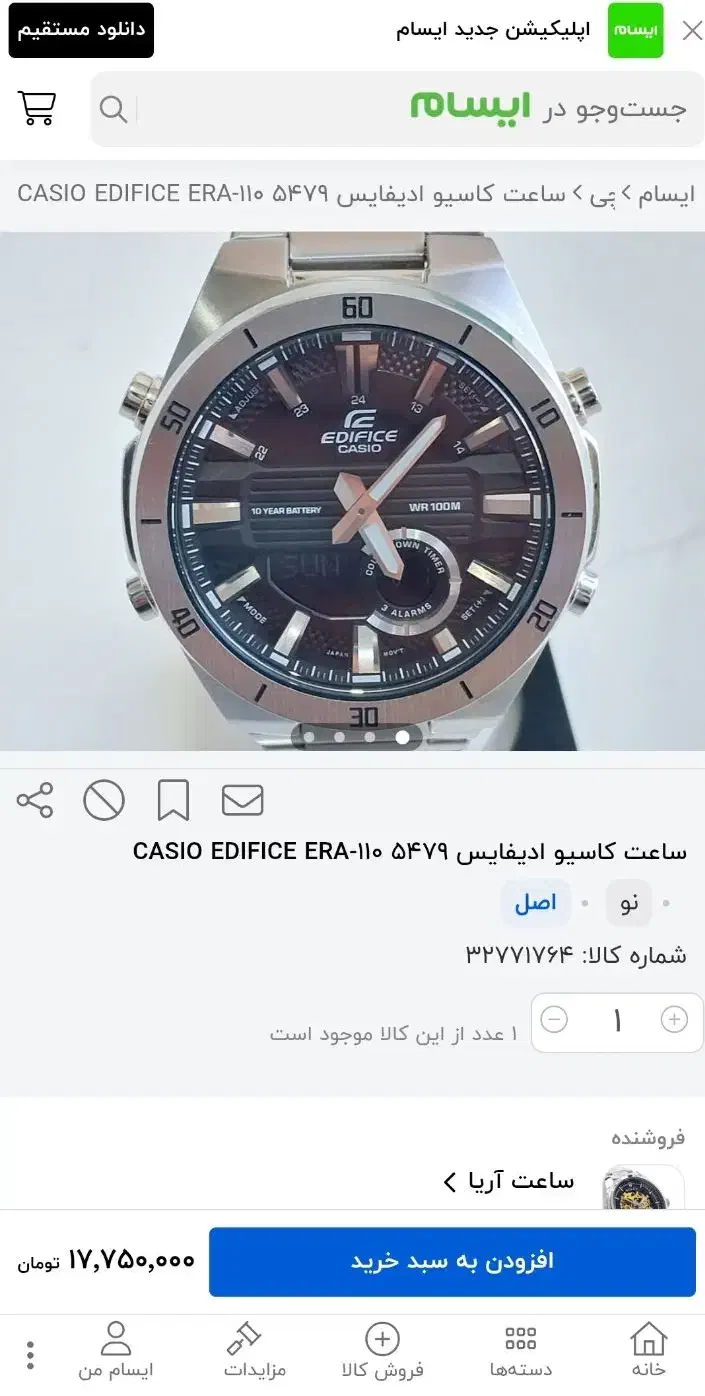Open the shopping cart
The width and height of the screenshot is (705, 1396).
pos(37,108)
